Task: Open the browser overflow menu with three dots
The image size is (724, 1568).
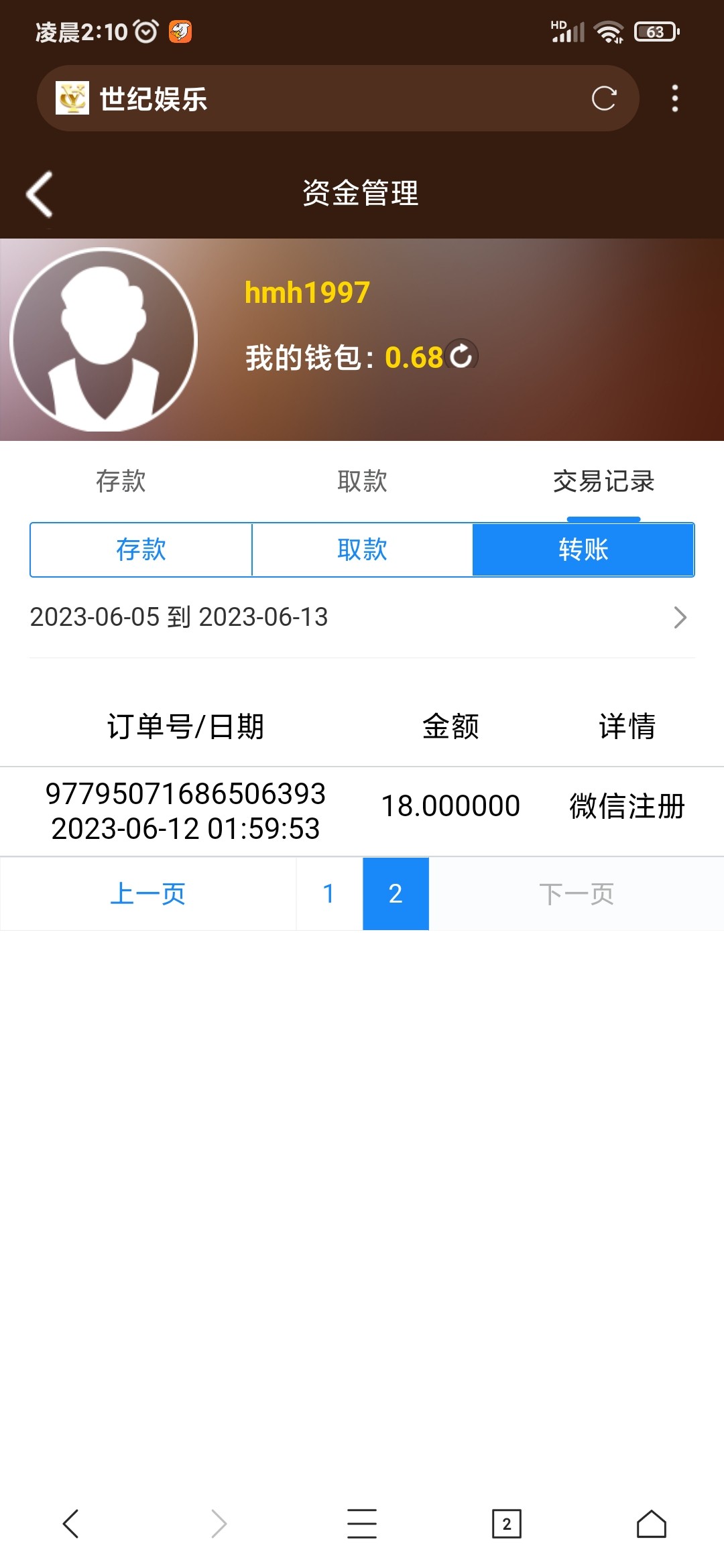Action: (674, 99)
